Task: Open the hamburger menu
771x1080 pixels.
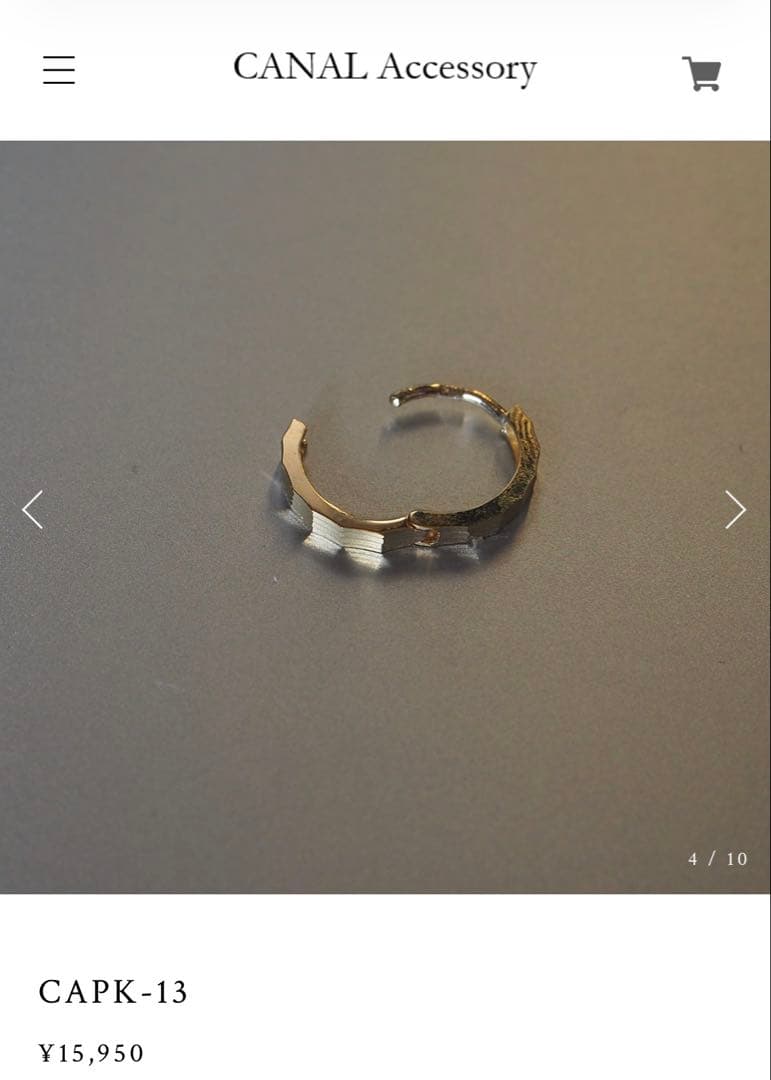Action: click(x=59, y=70)
